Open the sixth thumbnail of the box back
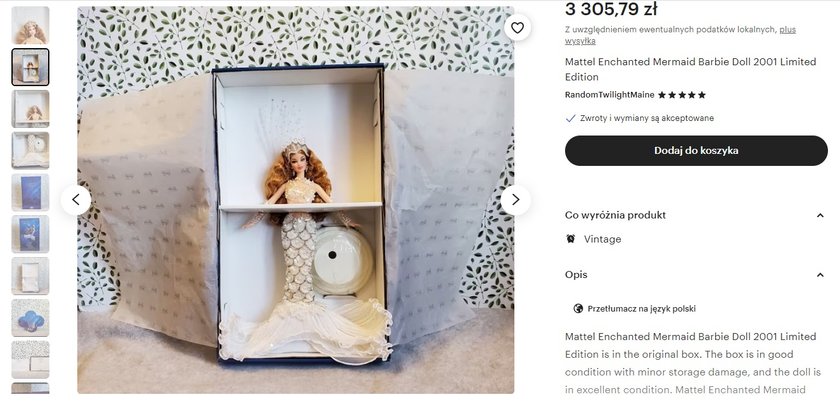840x404 pixels. [30, 234]
